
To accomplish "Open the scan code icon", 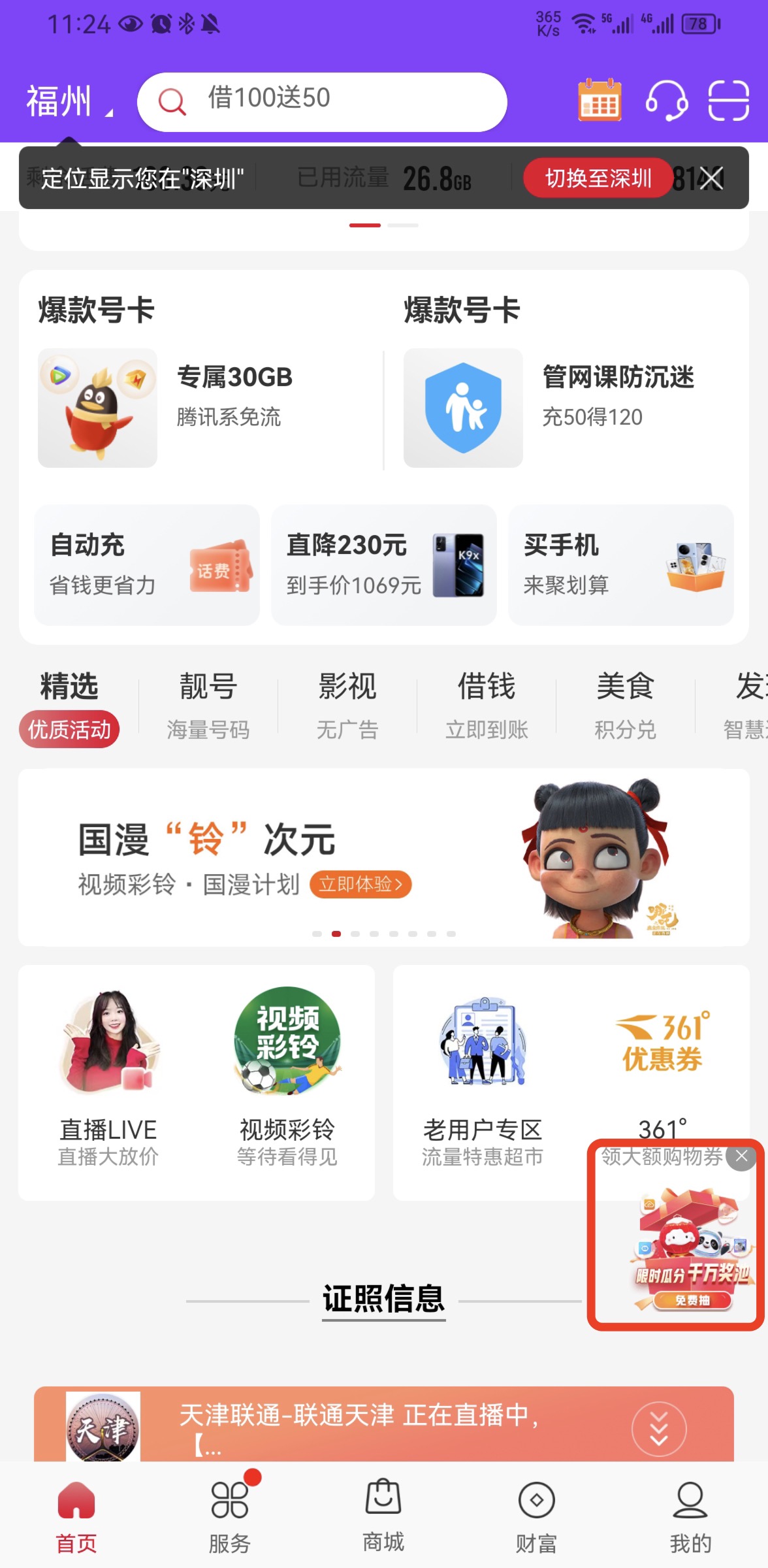I will tap(728, 101).
